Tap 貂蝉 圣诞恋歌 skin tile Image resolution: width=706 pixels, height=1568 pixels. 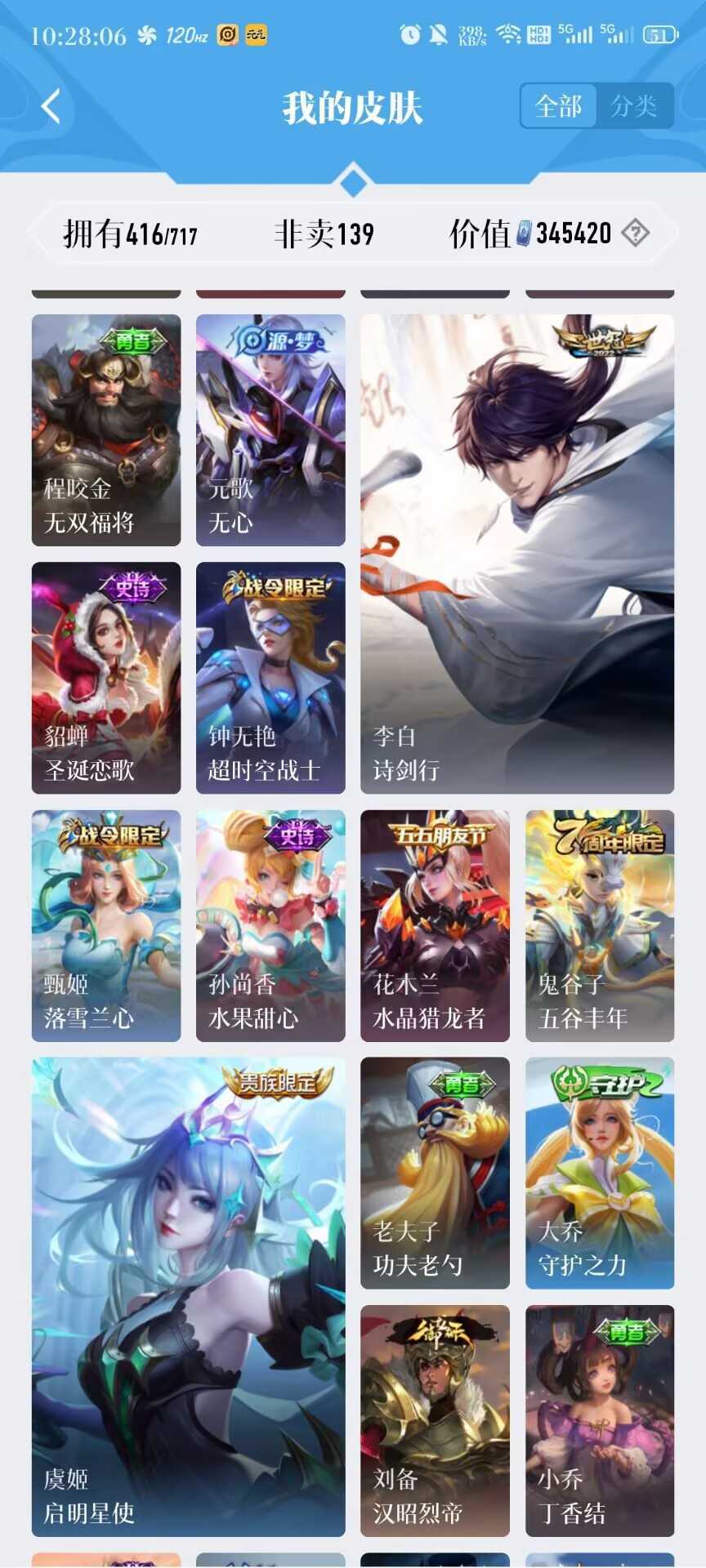coord(106,678)
